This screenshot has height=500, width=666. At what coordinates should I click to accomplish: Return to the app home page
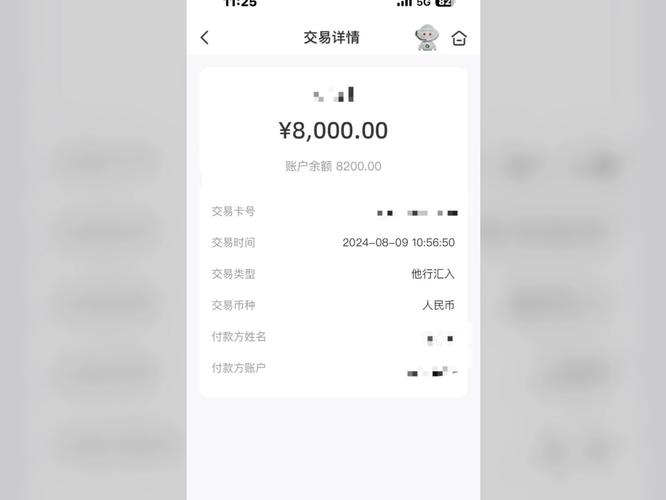coord(459,38)
